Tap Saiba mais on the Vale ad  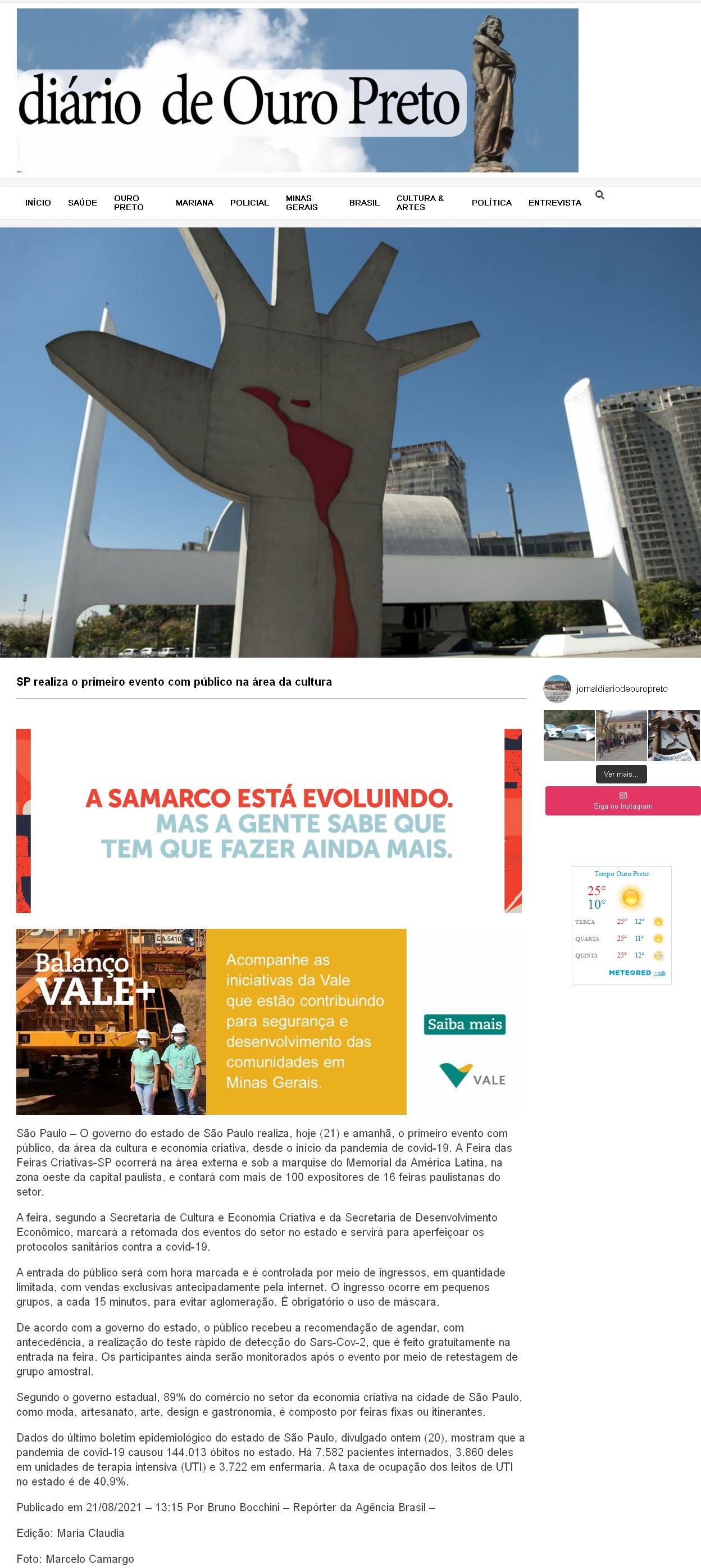[x=465, y=1024]
